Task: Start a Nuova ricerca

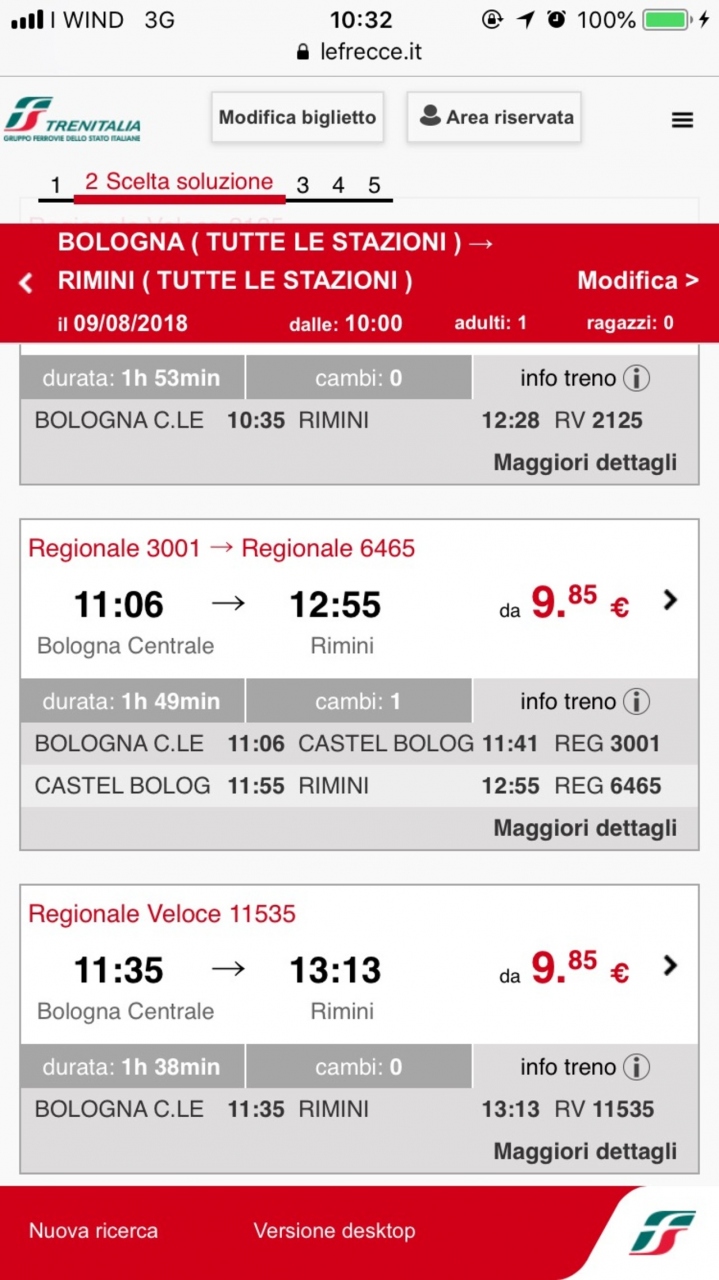Action: pyautogui.click(x=93, y=1231)
